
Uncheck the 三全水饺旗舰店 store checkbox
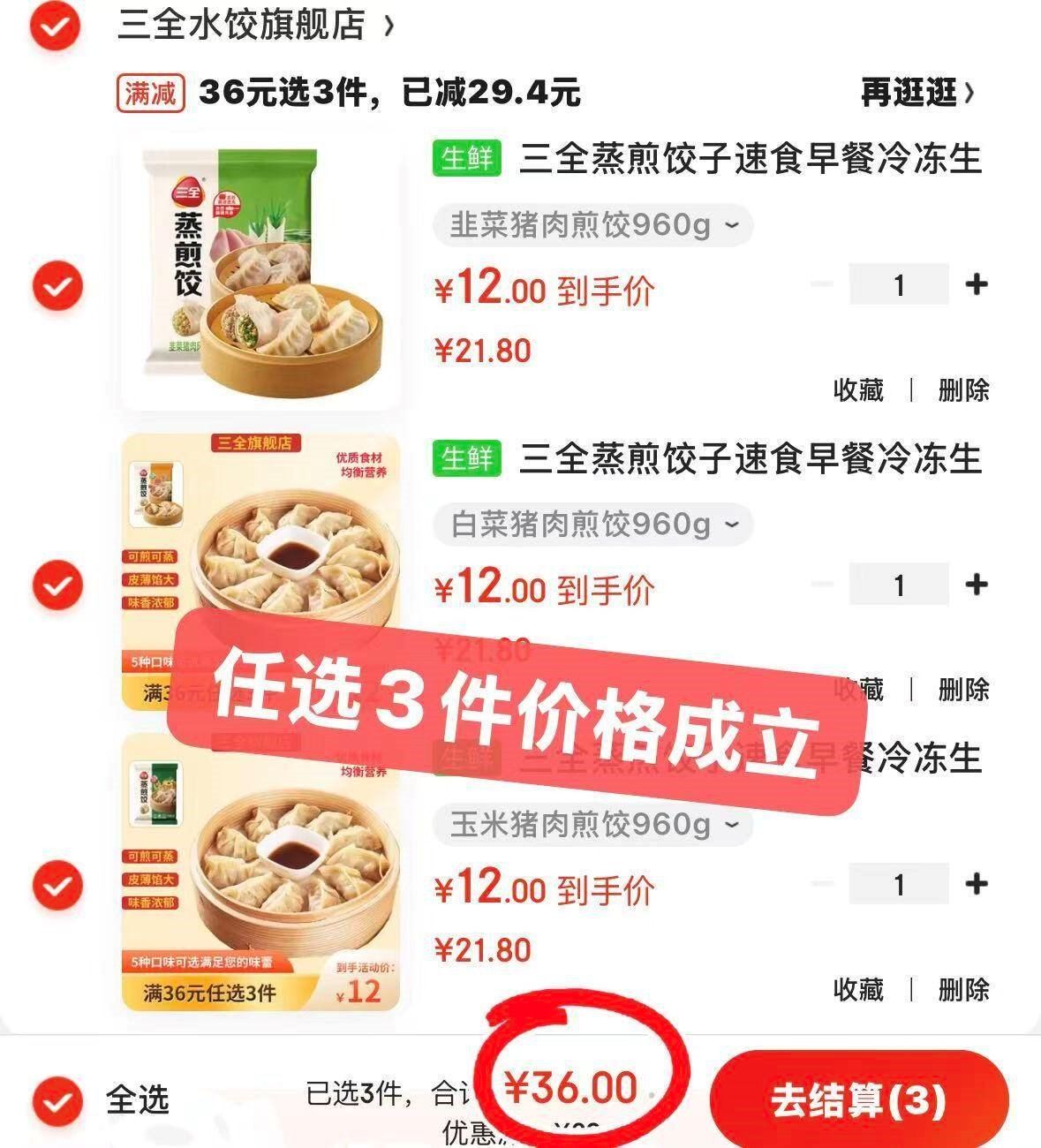click(x=56, y=26)
